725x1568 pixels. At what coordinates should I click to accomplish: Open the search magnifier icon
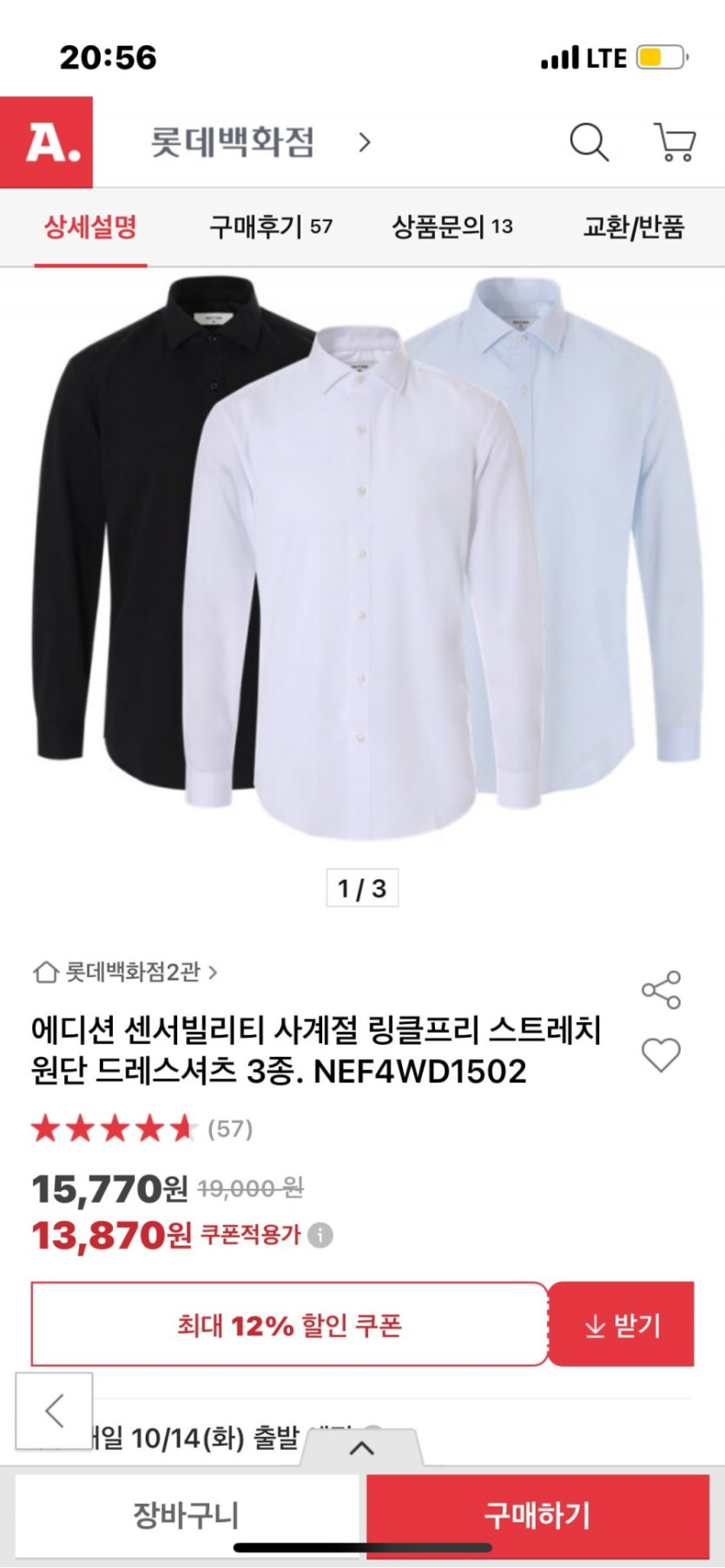tap(589, 142)
